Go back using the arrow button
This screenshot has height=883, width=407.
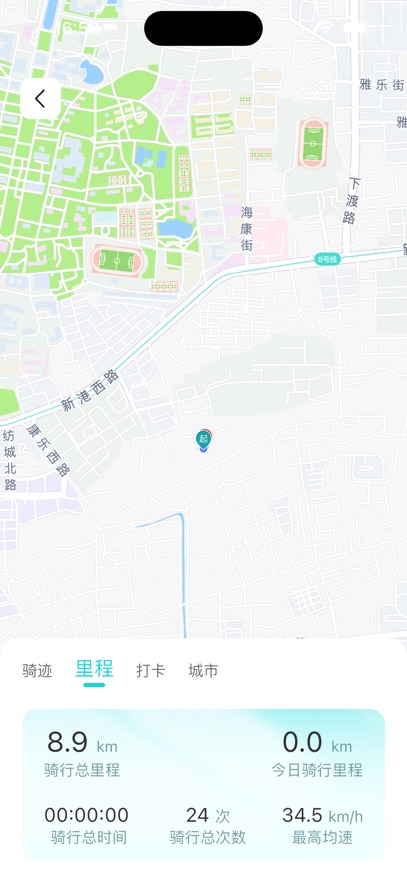(41, 99)
